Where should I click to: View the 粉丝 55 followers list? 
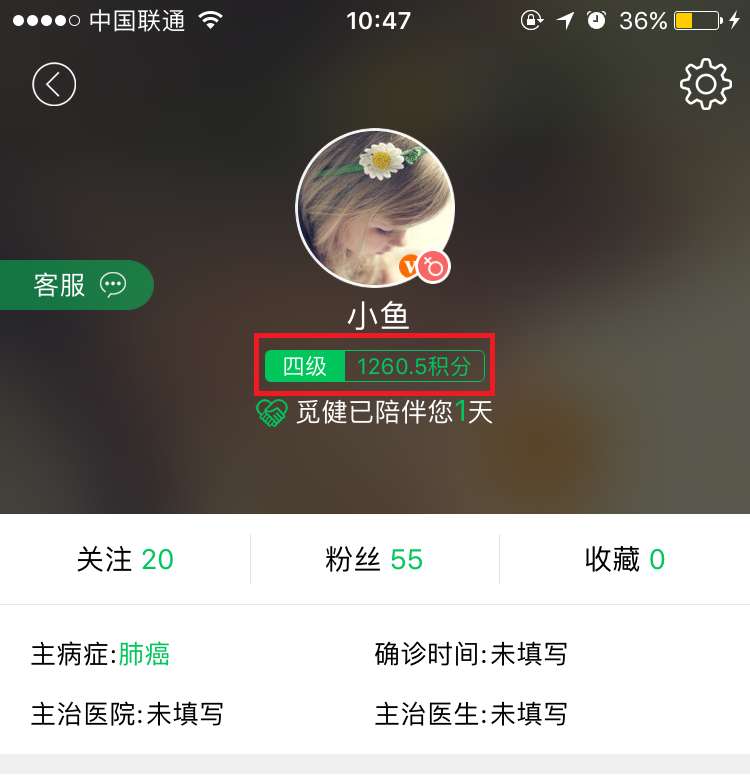tap(375, 559)
